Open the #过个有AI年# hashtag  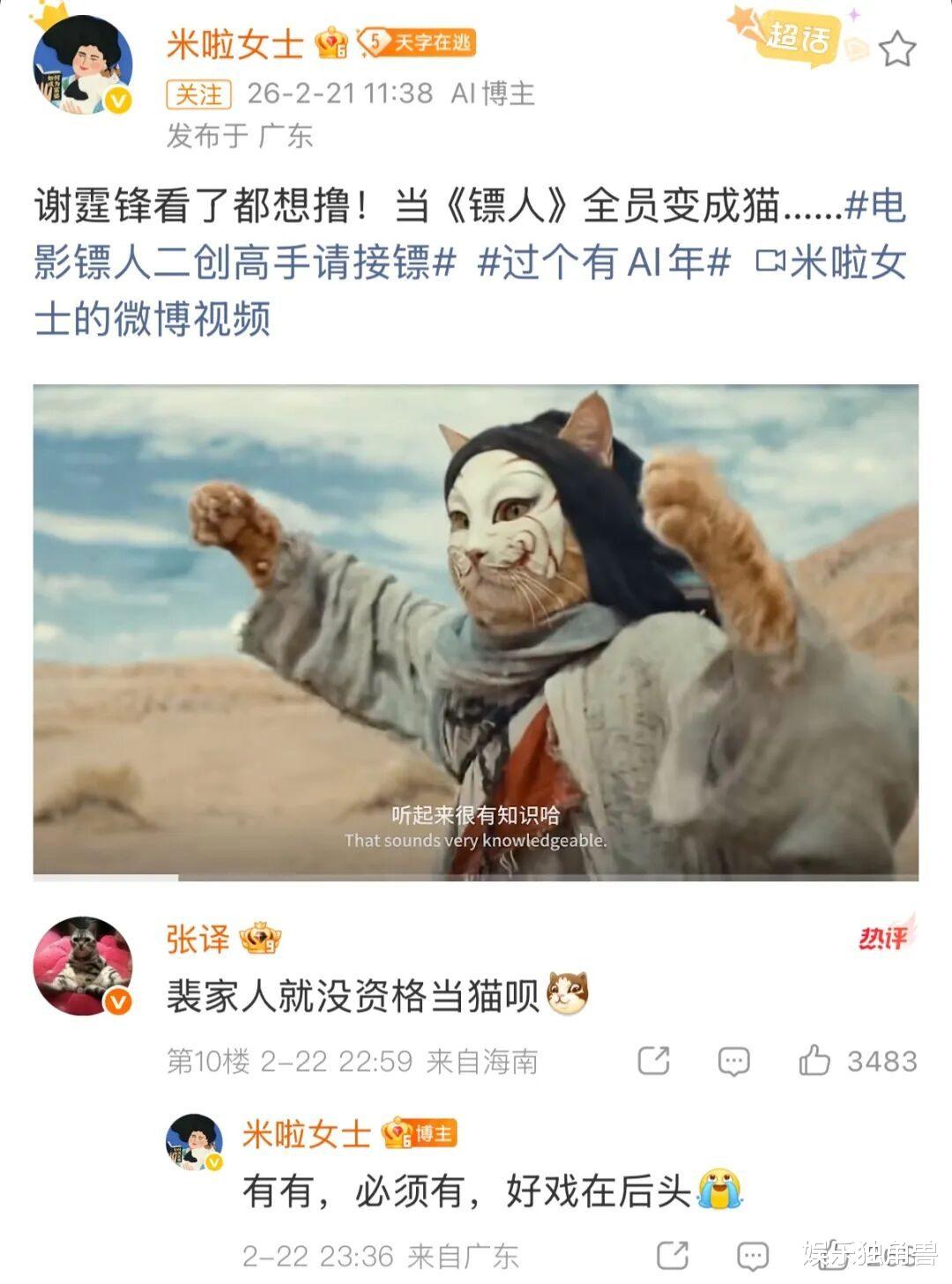(x=599, y=257)
